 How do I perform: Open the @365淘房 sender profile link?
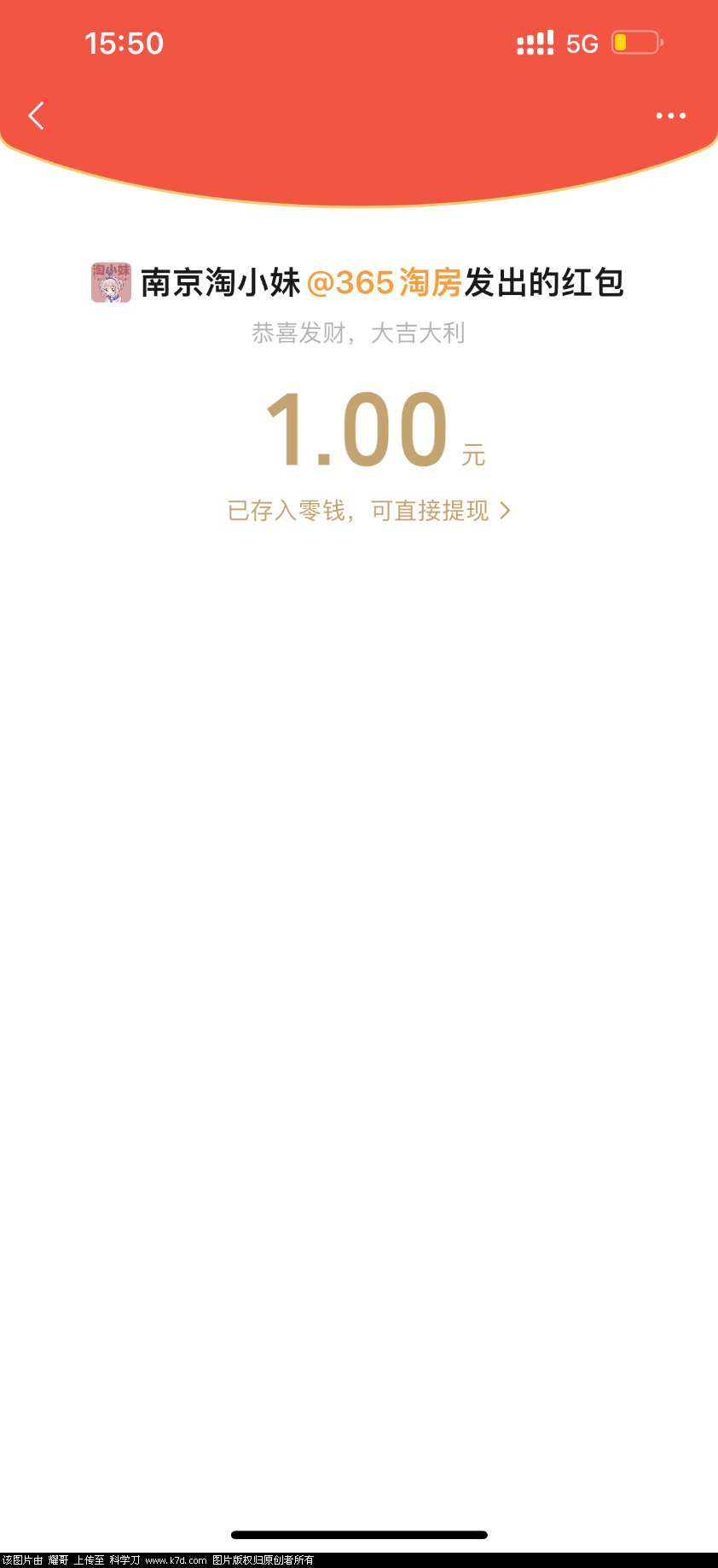click(x=386, y=281)
